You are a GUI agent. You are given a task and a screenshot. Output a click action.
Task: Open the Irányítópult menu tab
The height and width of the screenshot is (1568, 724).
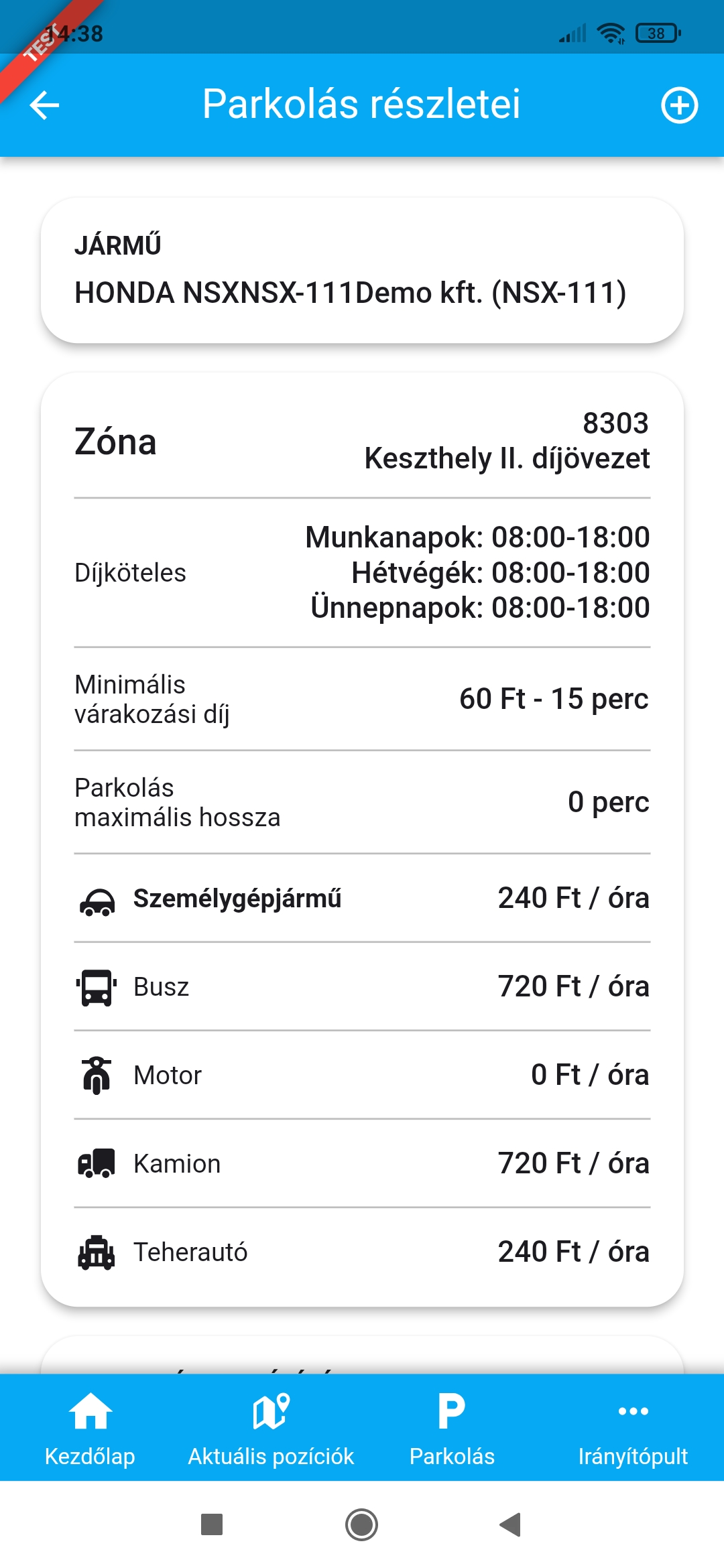pyautogui.click(x=633, y=1428)
